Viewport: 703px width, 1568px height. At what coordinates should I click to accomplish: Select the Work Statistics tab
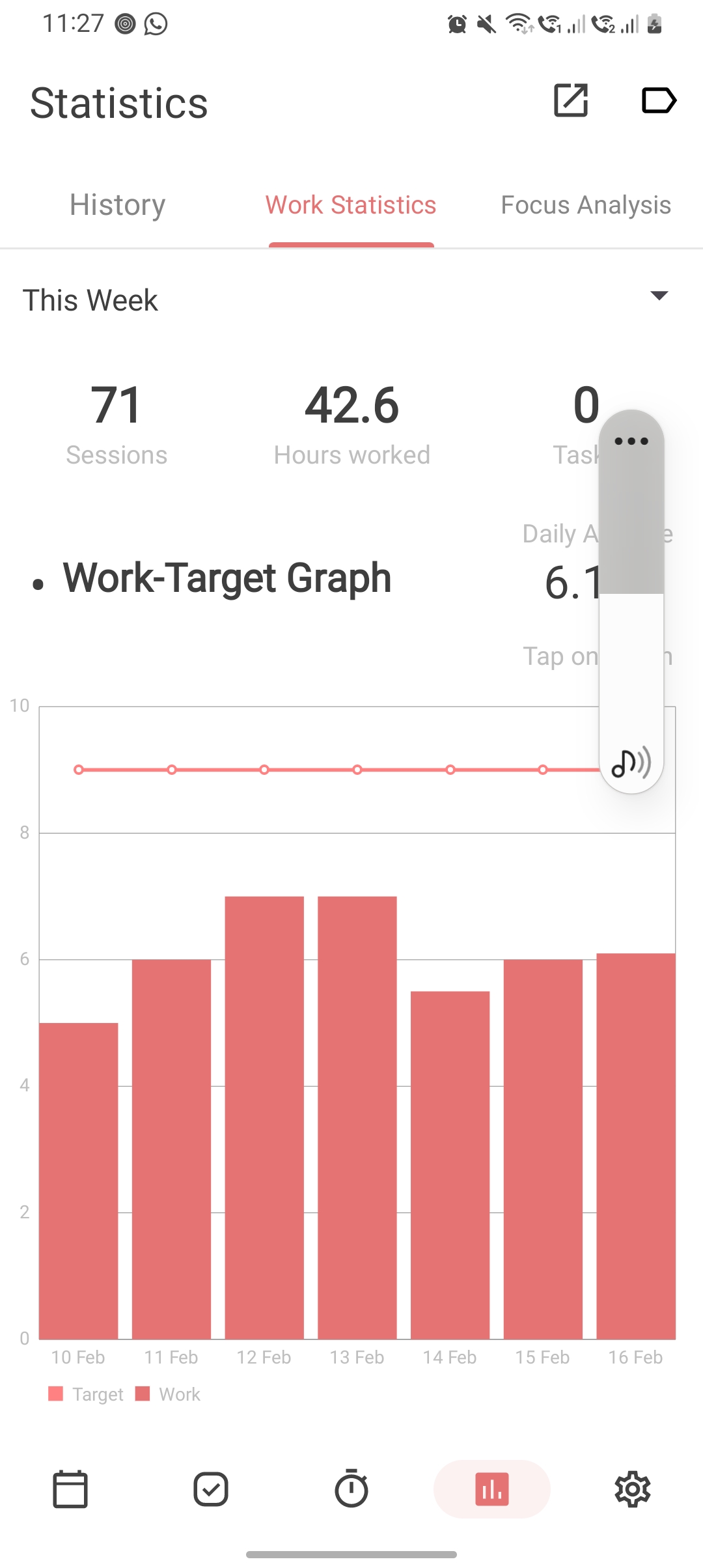tap(351, 205)
